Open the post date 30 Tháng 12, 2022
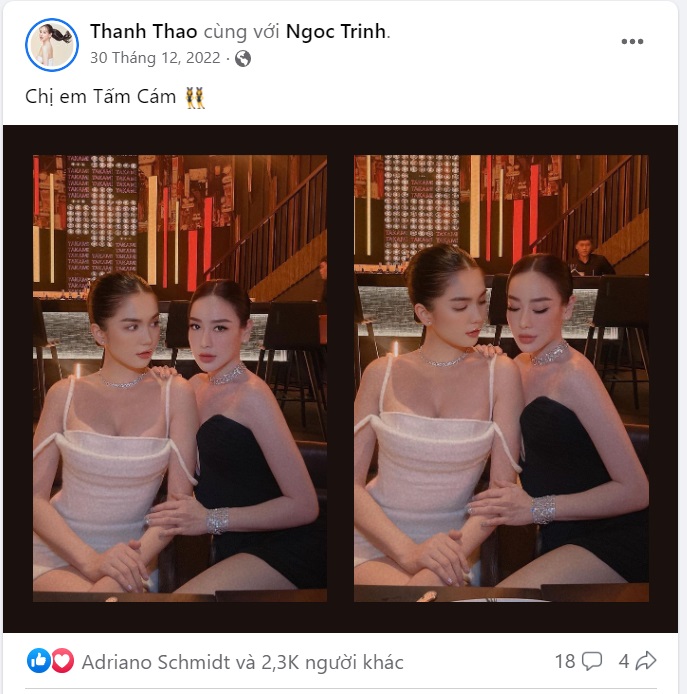The image size is (687, 694). 155,58
